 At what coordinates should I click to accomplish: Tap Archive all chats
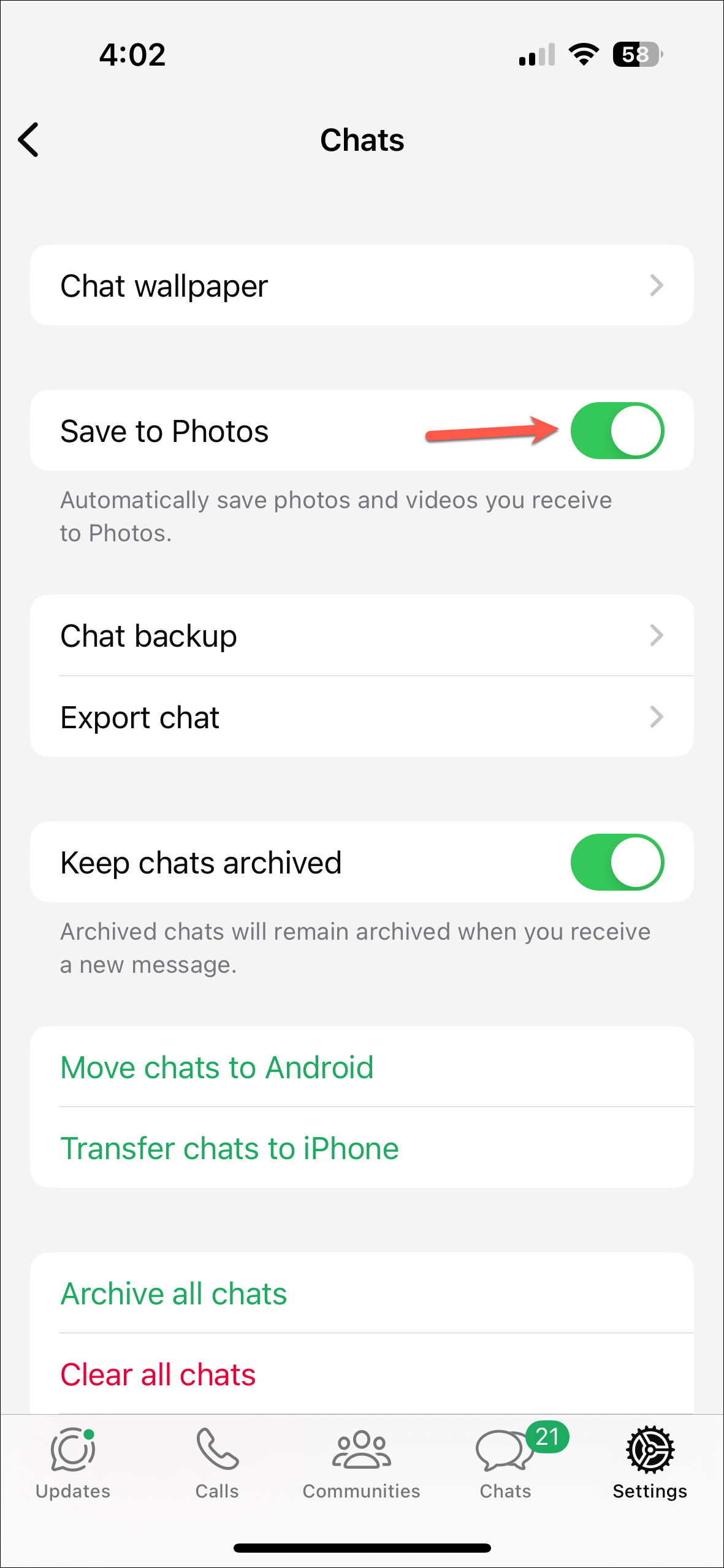coord(174,1293)
